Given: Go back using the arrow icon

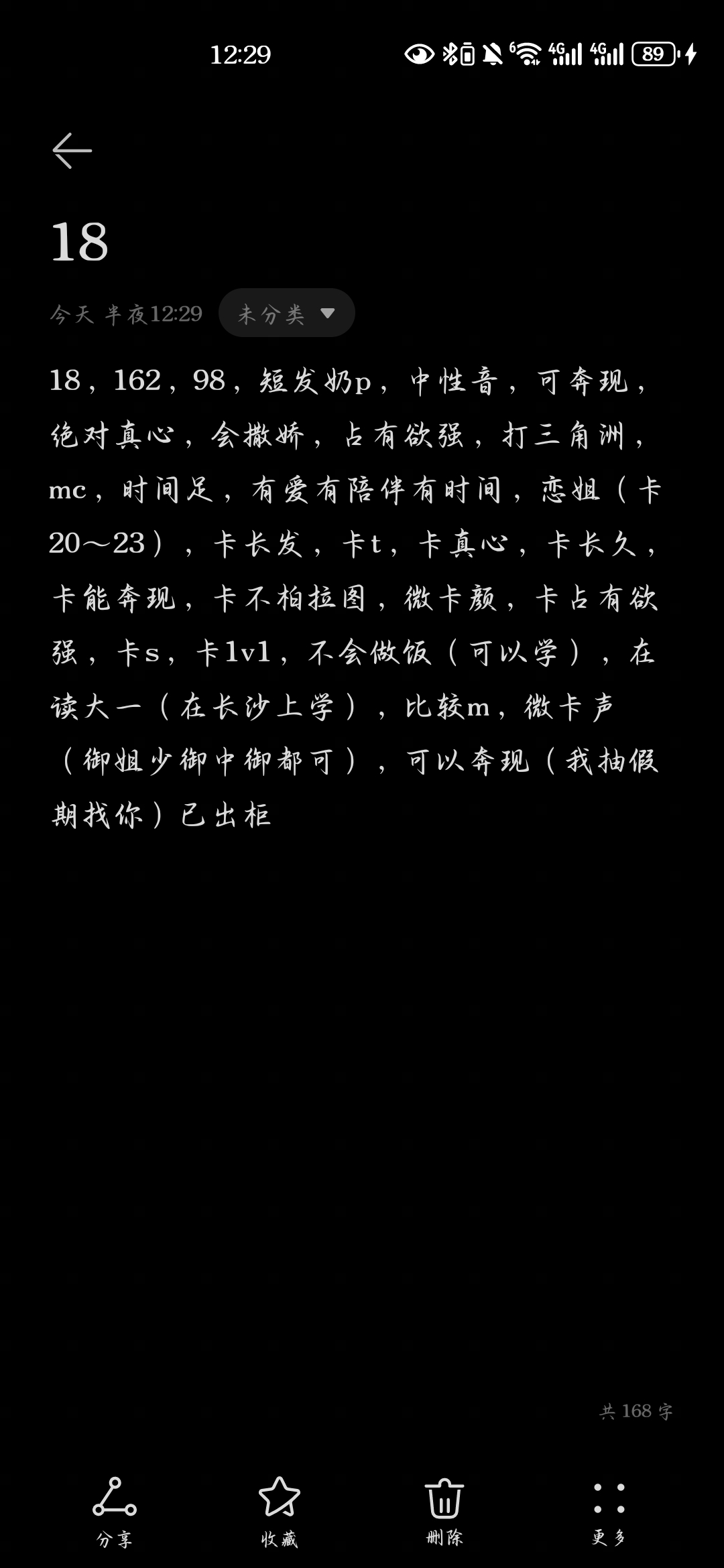Looking at the screenshot, I should tap(72, 150).
